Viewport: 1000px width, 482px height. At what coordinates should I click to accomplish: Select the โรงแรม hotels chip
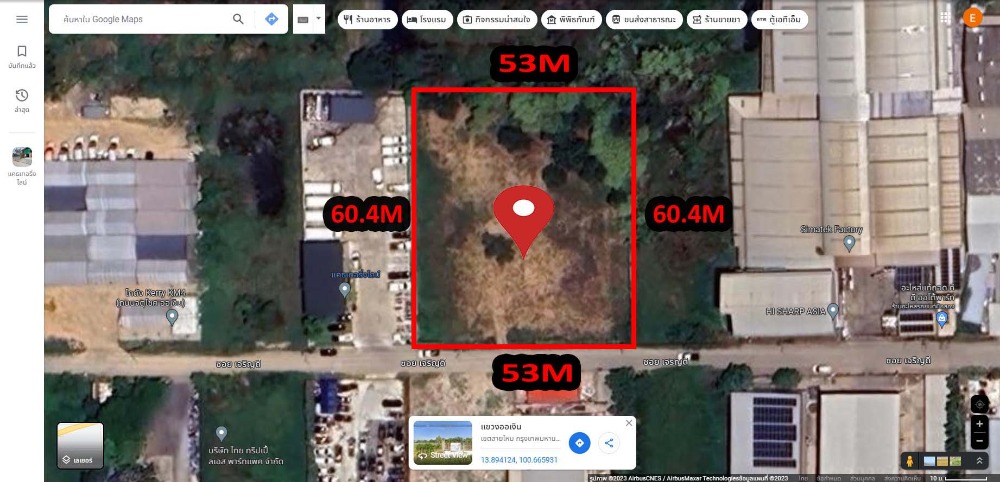click(x=426, y=19)
